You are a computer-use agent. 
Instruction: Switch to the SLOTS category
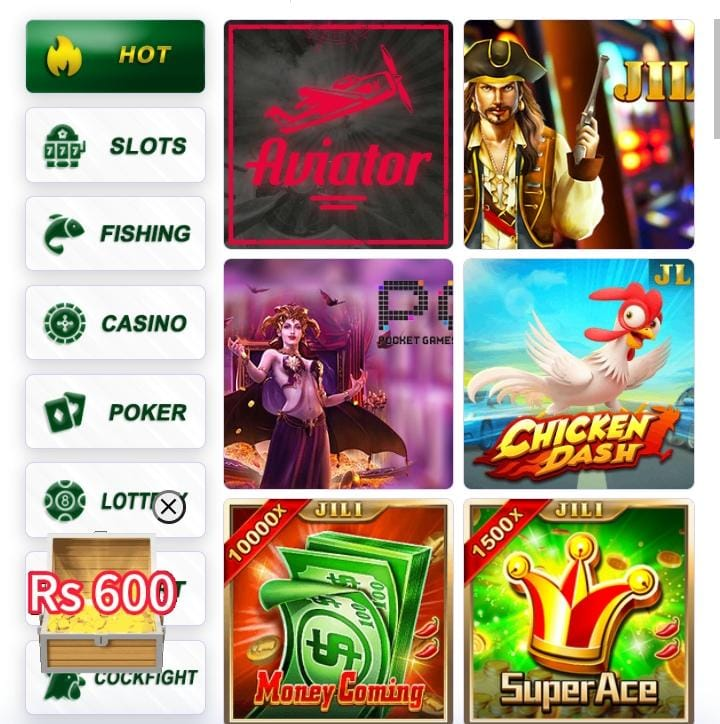point(115,146)
